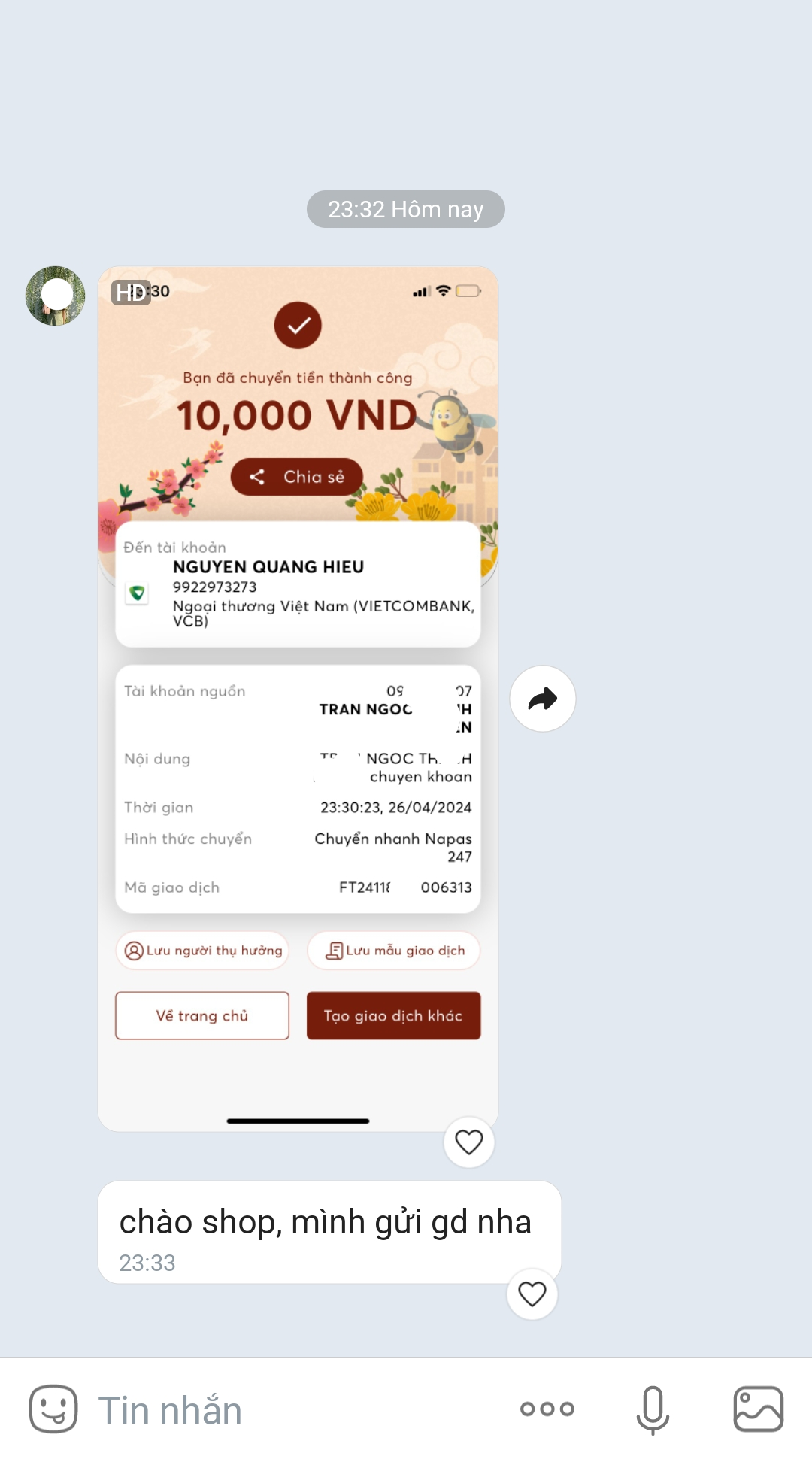Attach a photo from gallery
The height and width of the screenshot is (1459, 812).
[x=758, y=1409]
